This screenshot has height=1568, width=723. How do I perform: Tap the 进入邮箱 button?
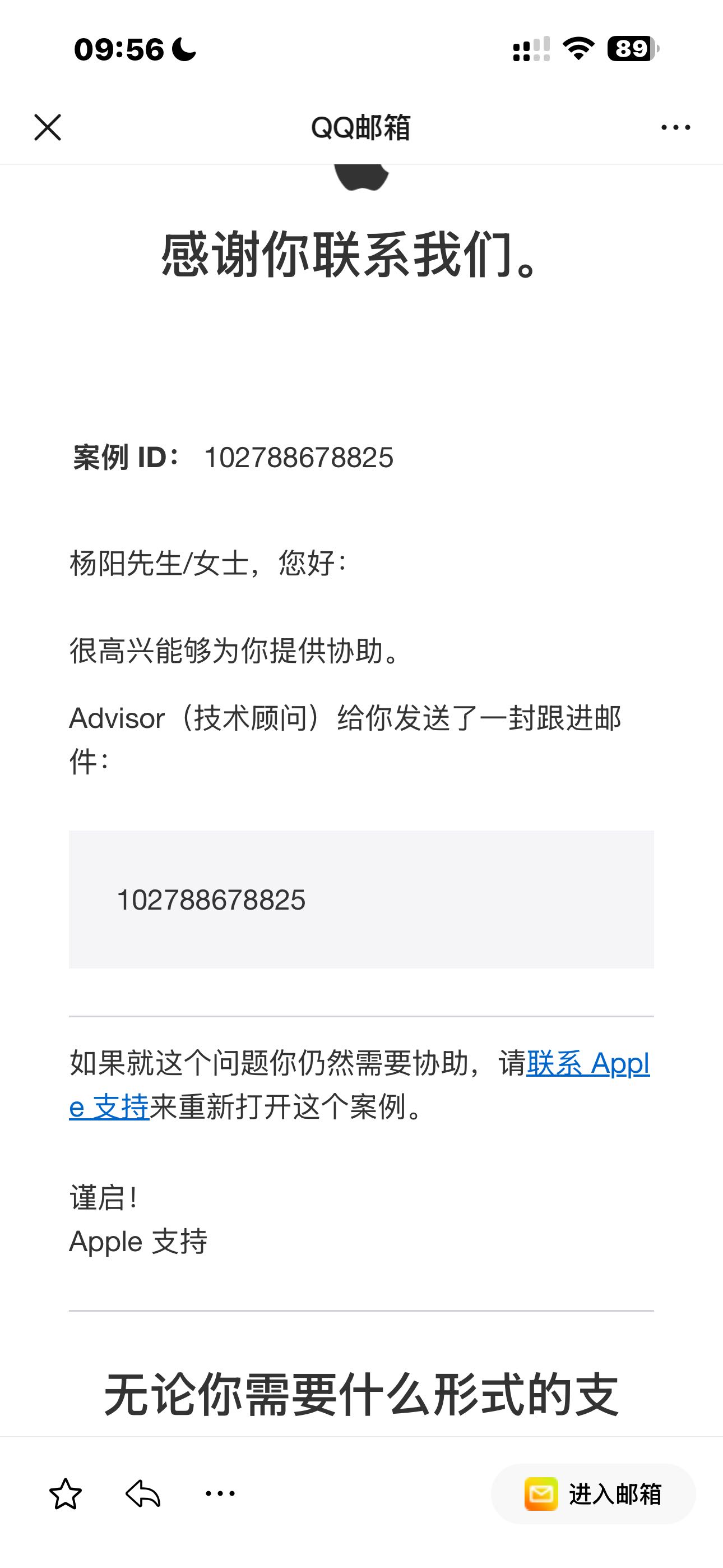[x=593, y=1494]
